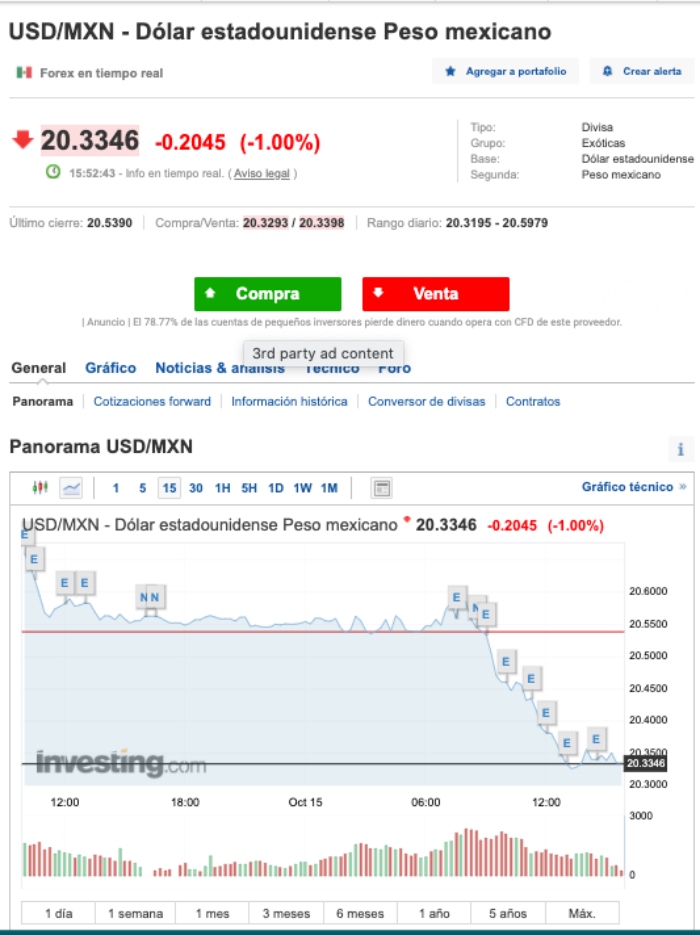Switch chart to candlestick view

[40, 488]
